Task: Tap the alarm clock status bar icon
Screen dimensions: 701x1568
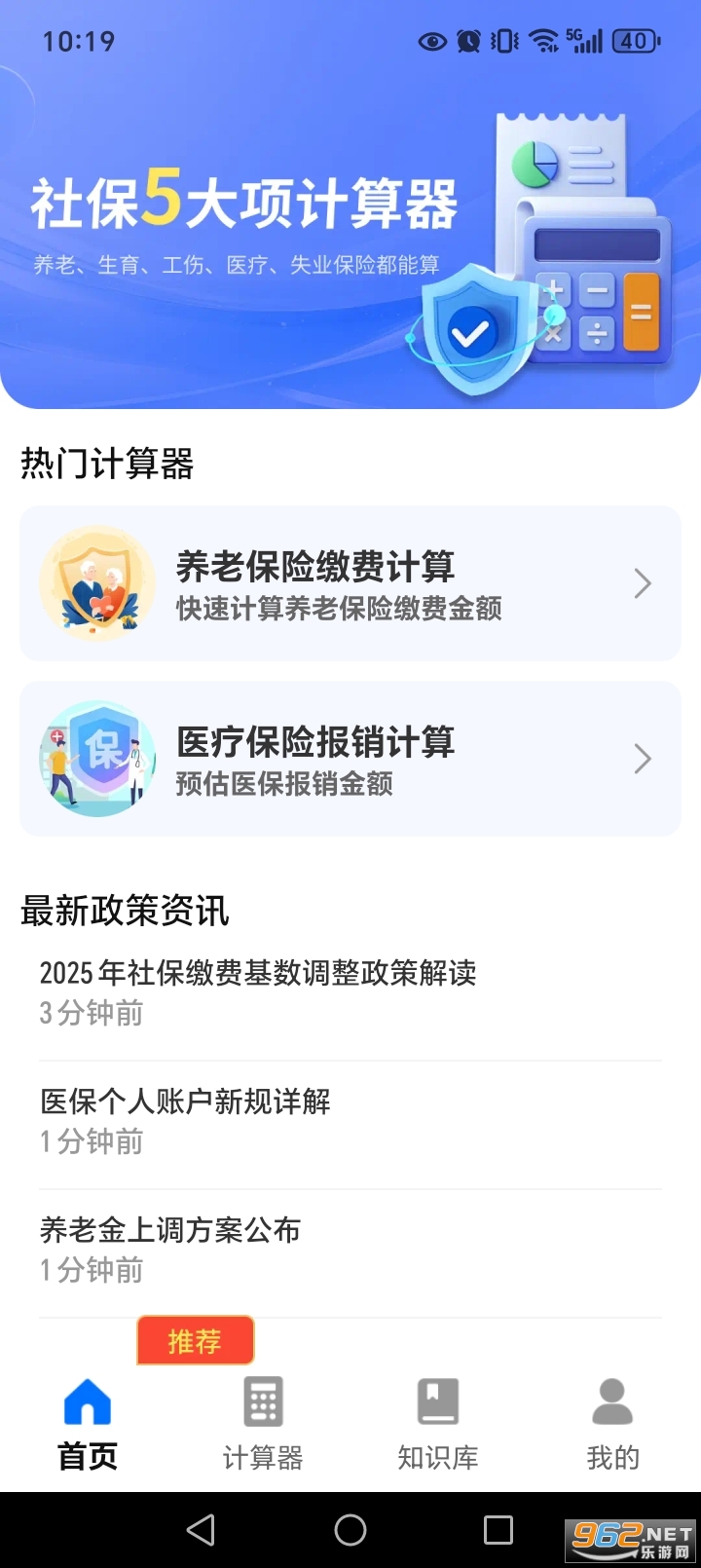Action: tap(467, 41)
